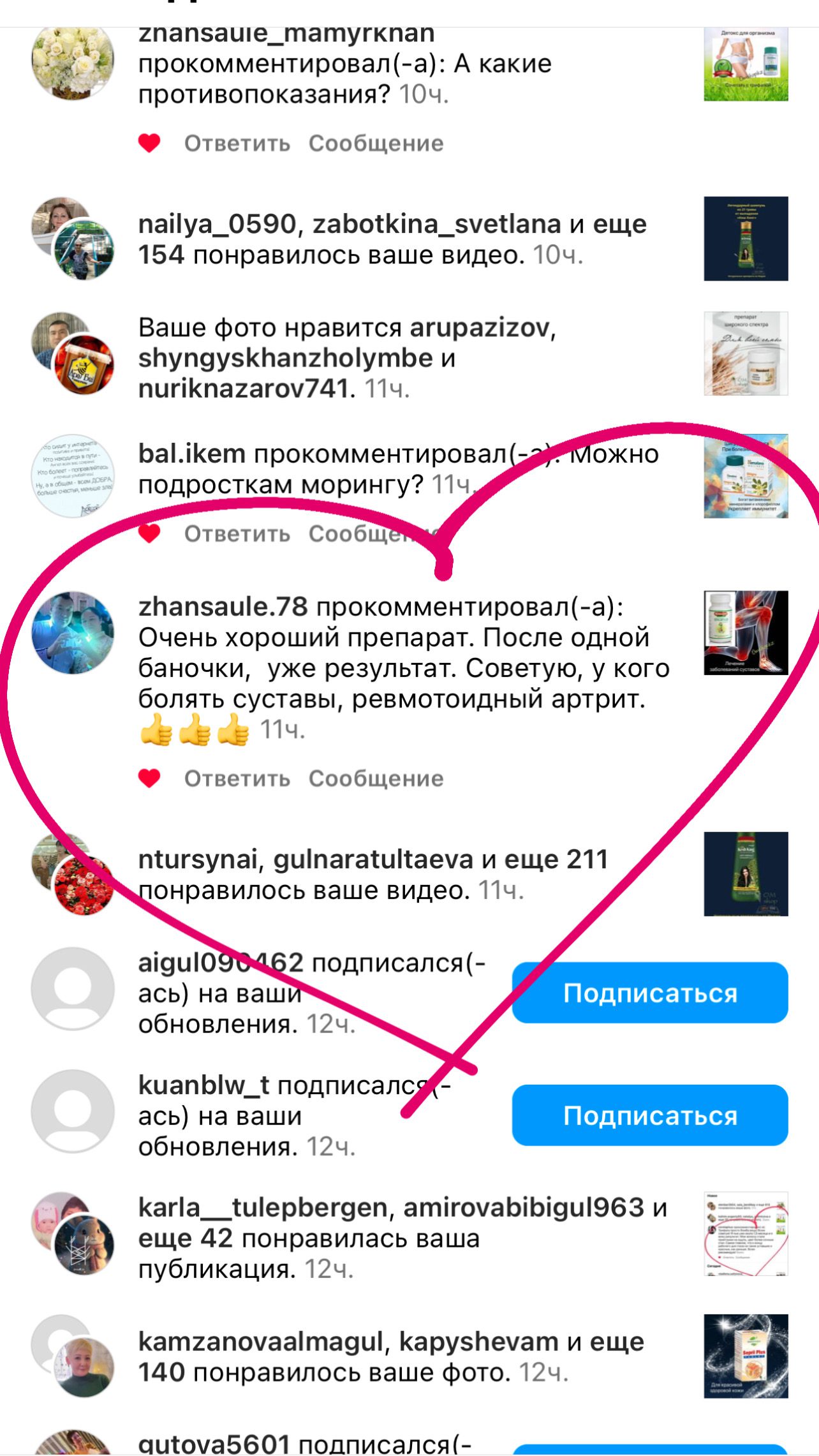Like the comment from zhansaule.78

(149, 778)
